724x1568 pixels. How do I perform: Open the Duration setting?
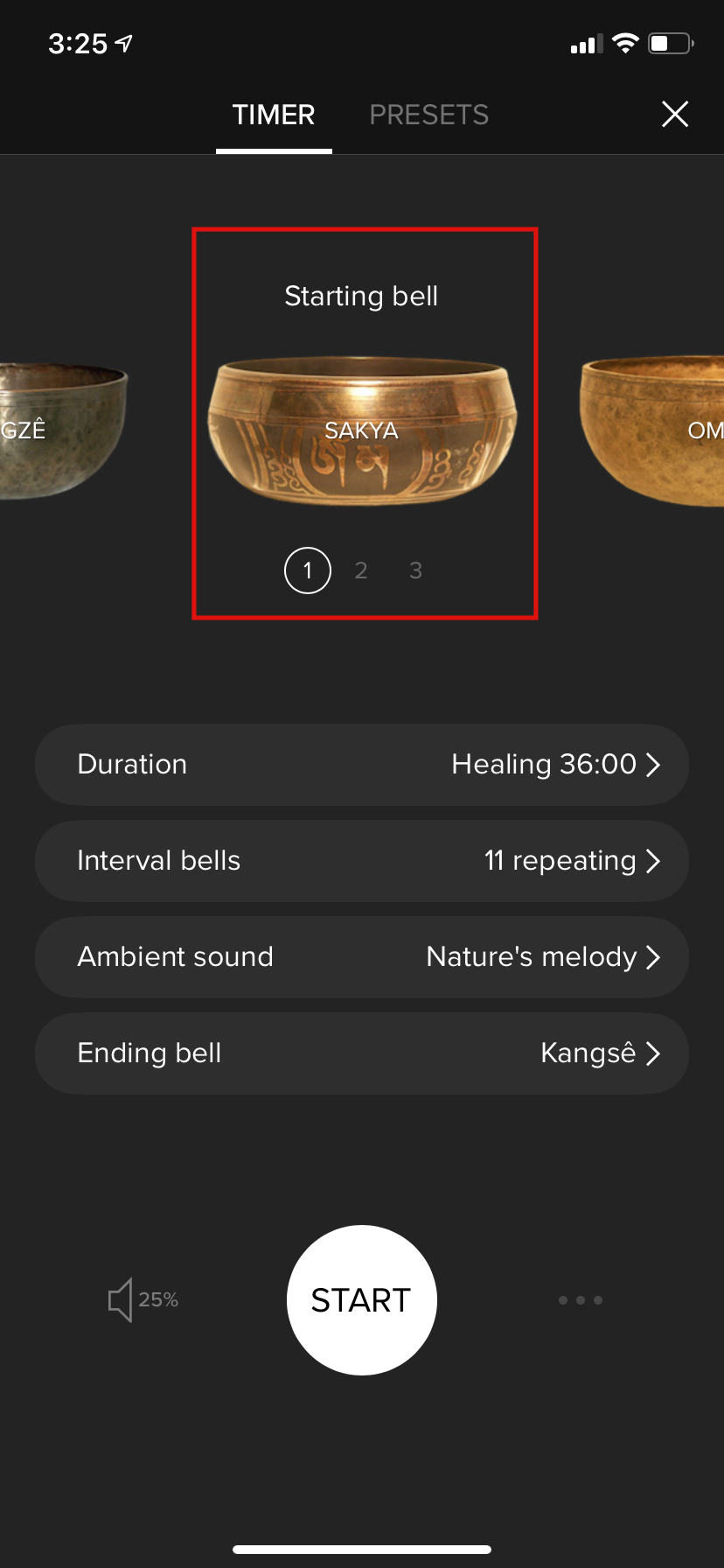point(362,765)
